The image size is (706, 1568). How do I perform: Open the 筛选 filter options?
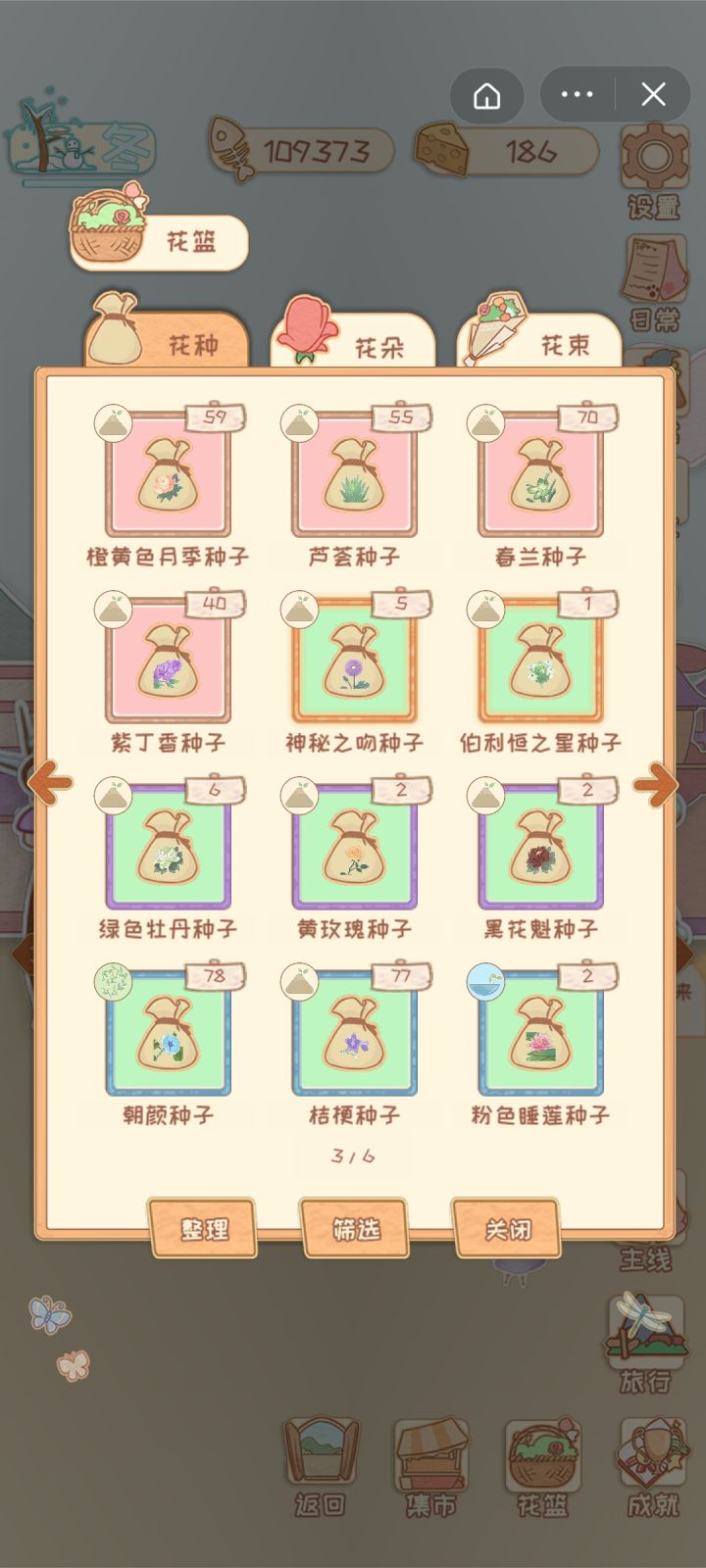pos(353,1228)
